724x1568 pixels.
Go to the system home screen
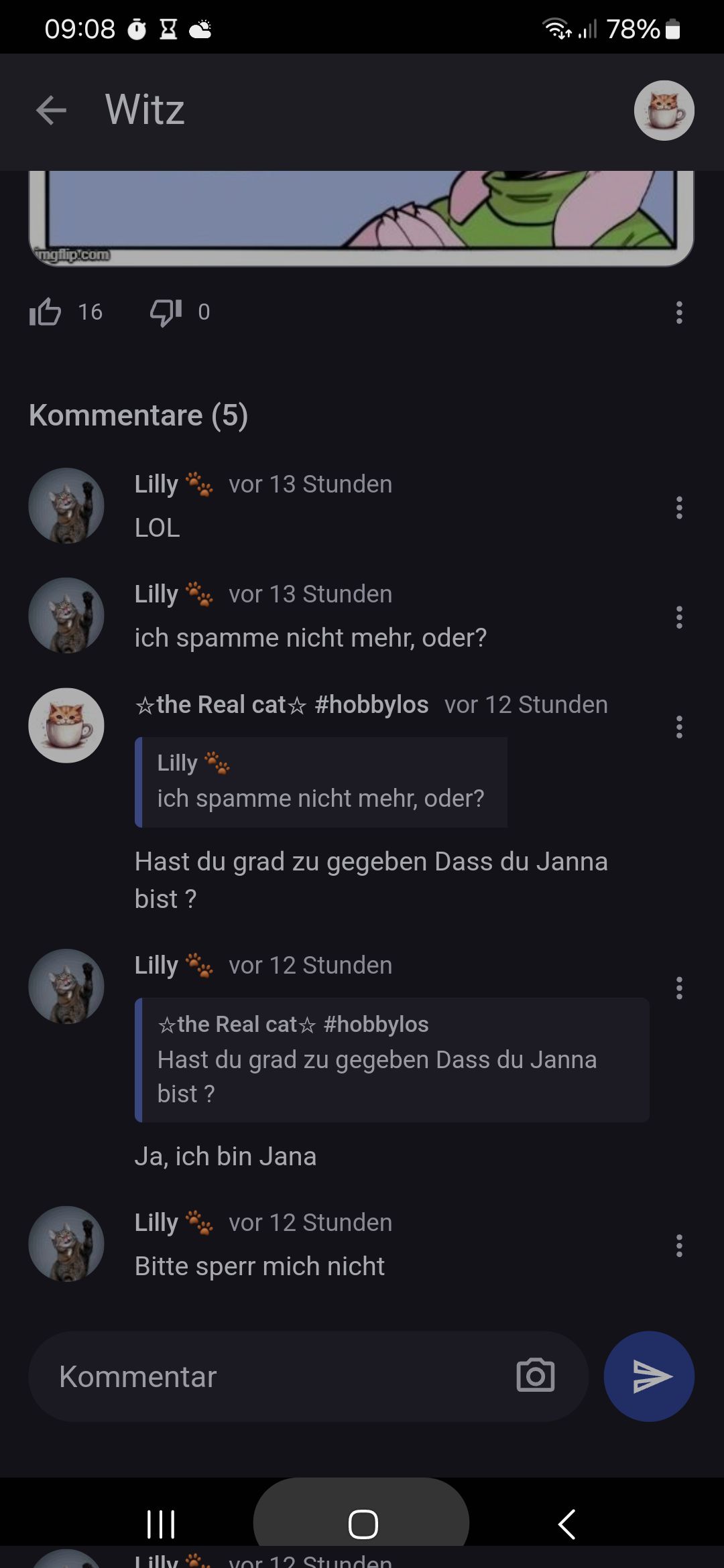pyautogui.click(x=363, y=1524)
